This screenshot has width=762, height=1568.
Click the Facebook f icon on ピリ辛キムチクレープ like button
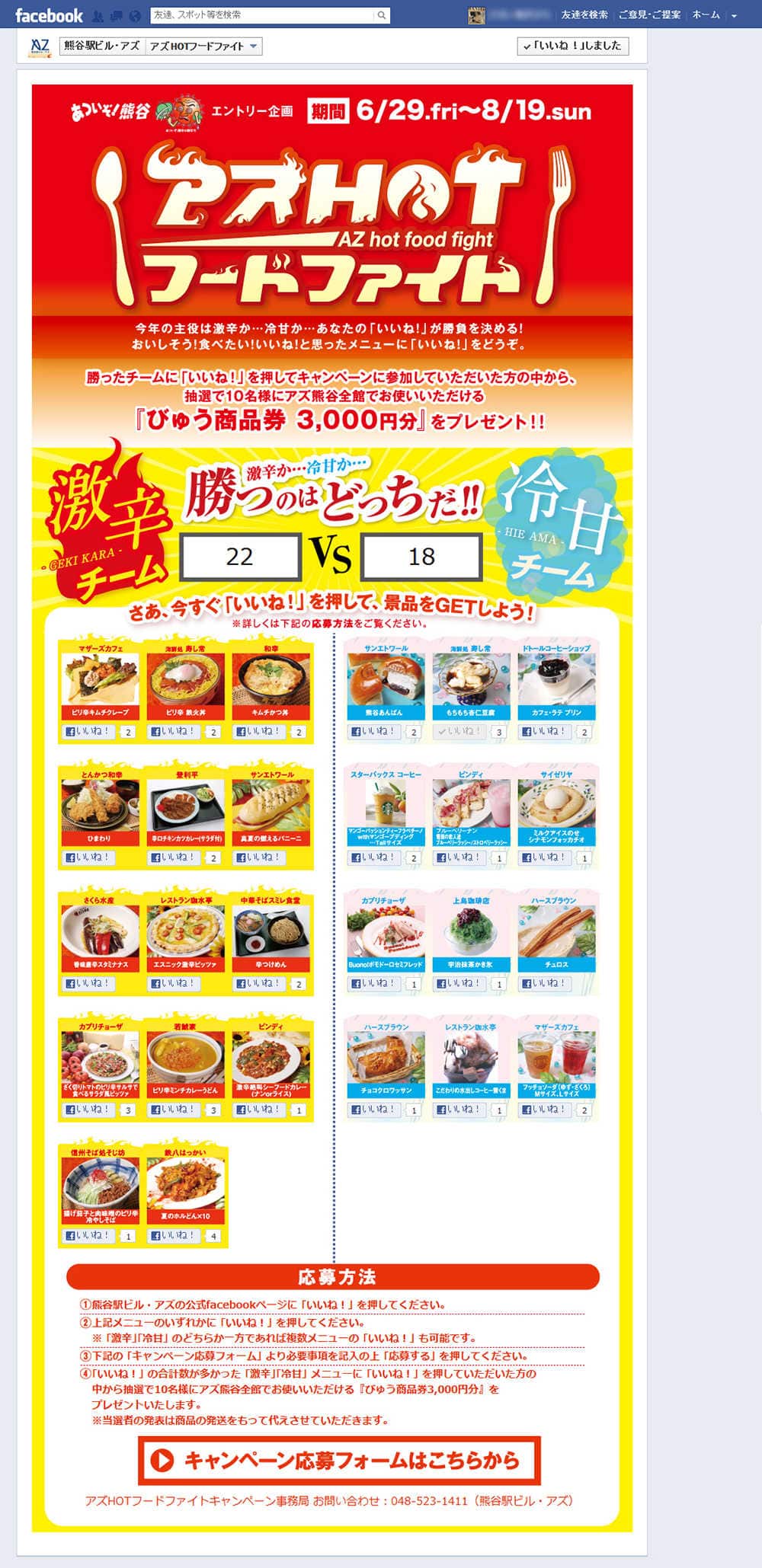(71, 731)
